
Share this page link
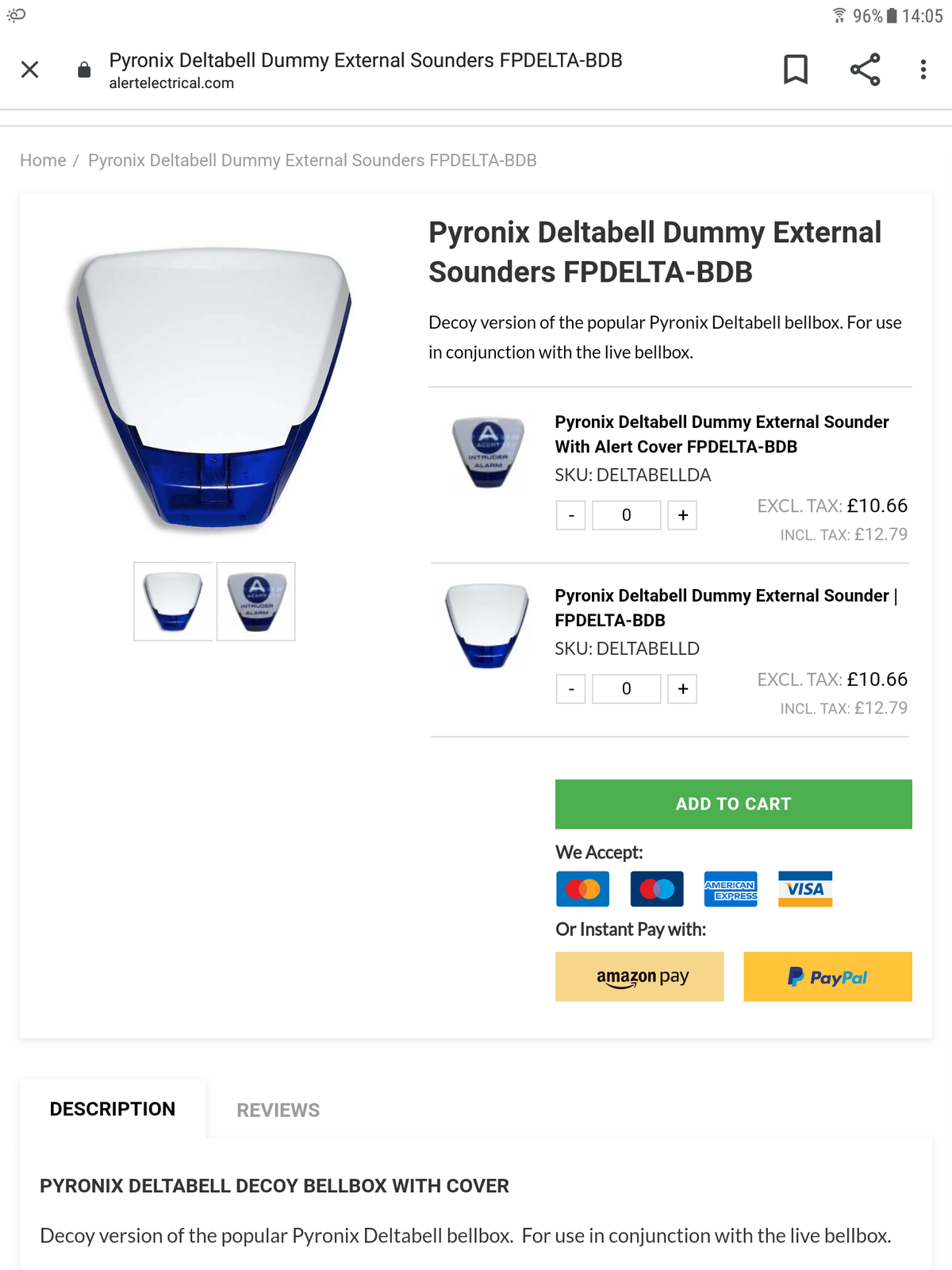point(865,70)
